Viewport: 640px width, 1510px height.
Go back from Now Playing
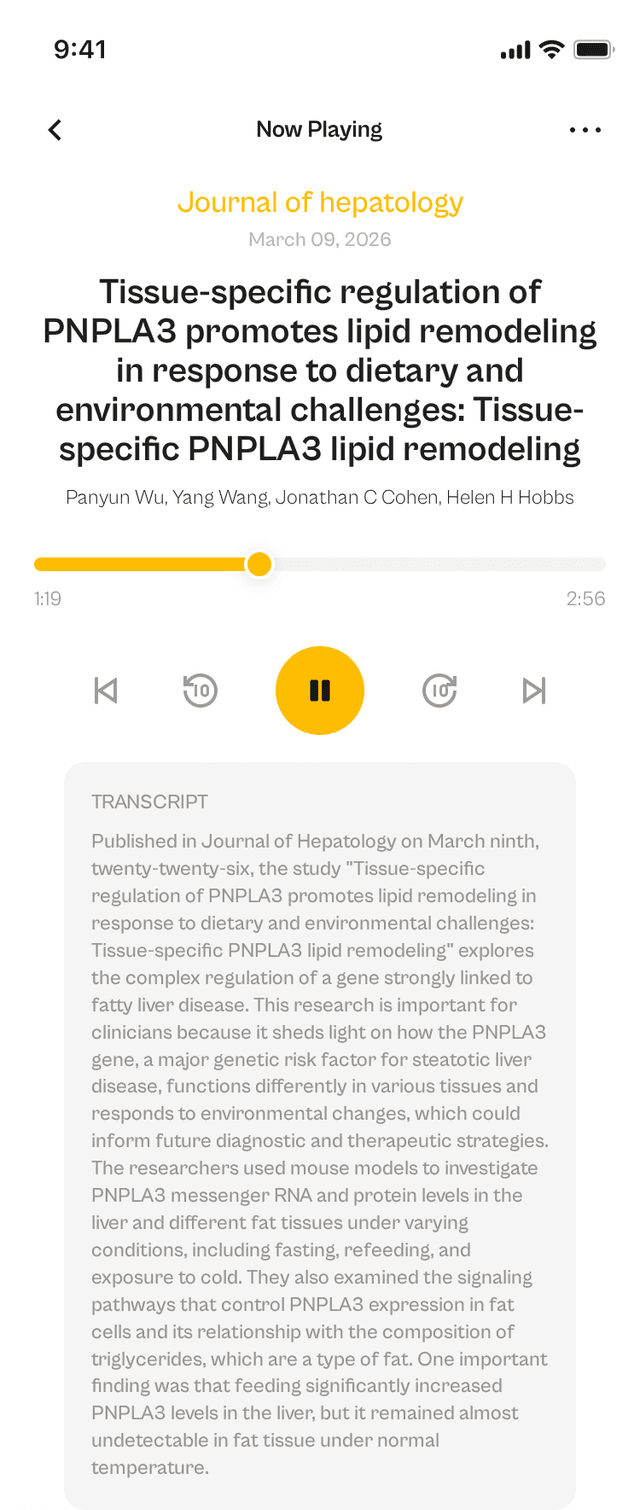click(55, 130)
